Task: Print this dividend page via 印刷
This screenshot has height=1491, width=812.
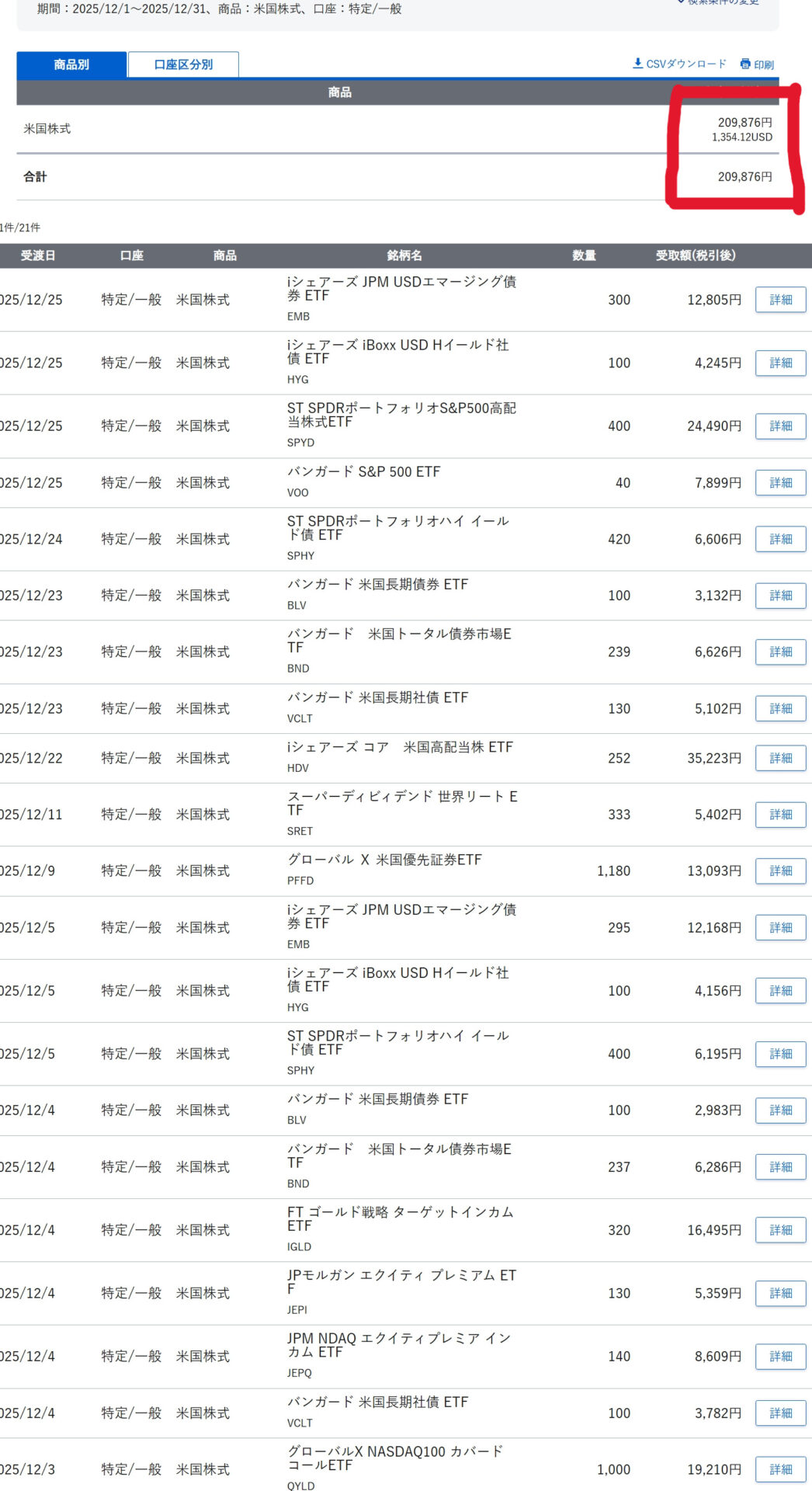Action: pyautogui.click(x=757, y=64)
